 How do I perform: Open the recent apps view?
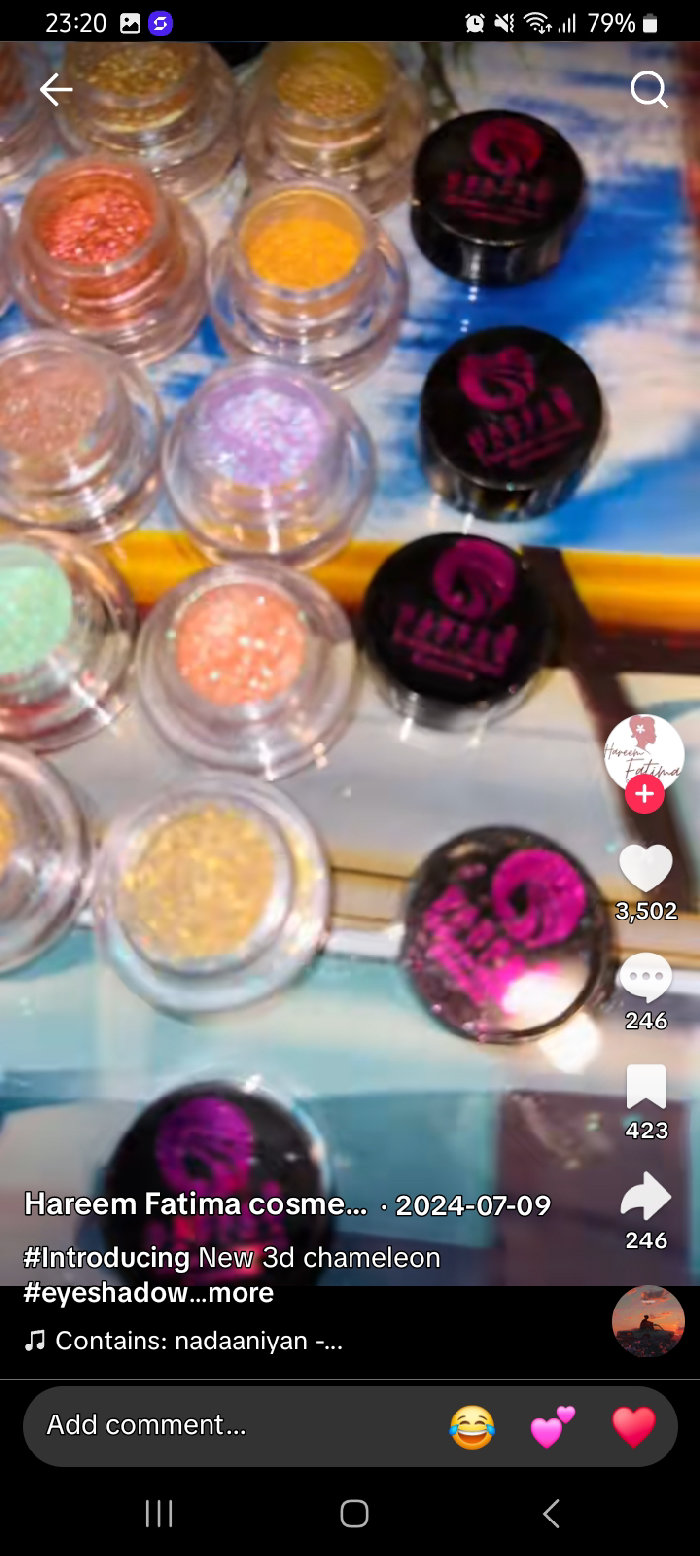pos(159,1513)
